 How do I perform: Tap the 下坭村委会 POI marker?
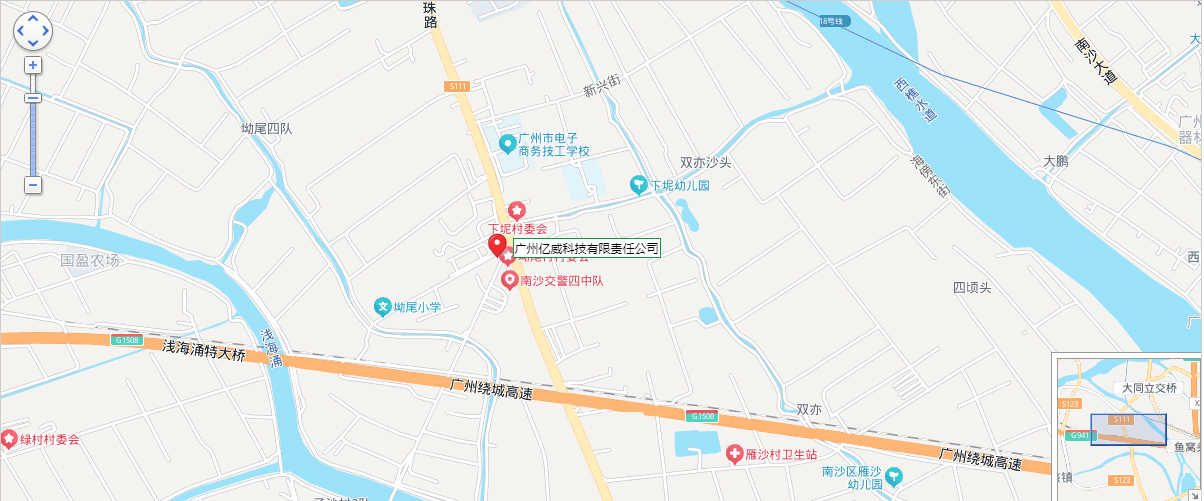point(516,210)
